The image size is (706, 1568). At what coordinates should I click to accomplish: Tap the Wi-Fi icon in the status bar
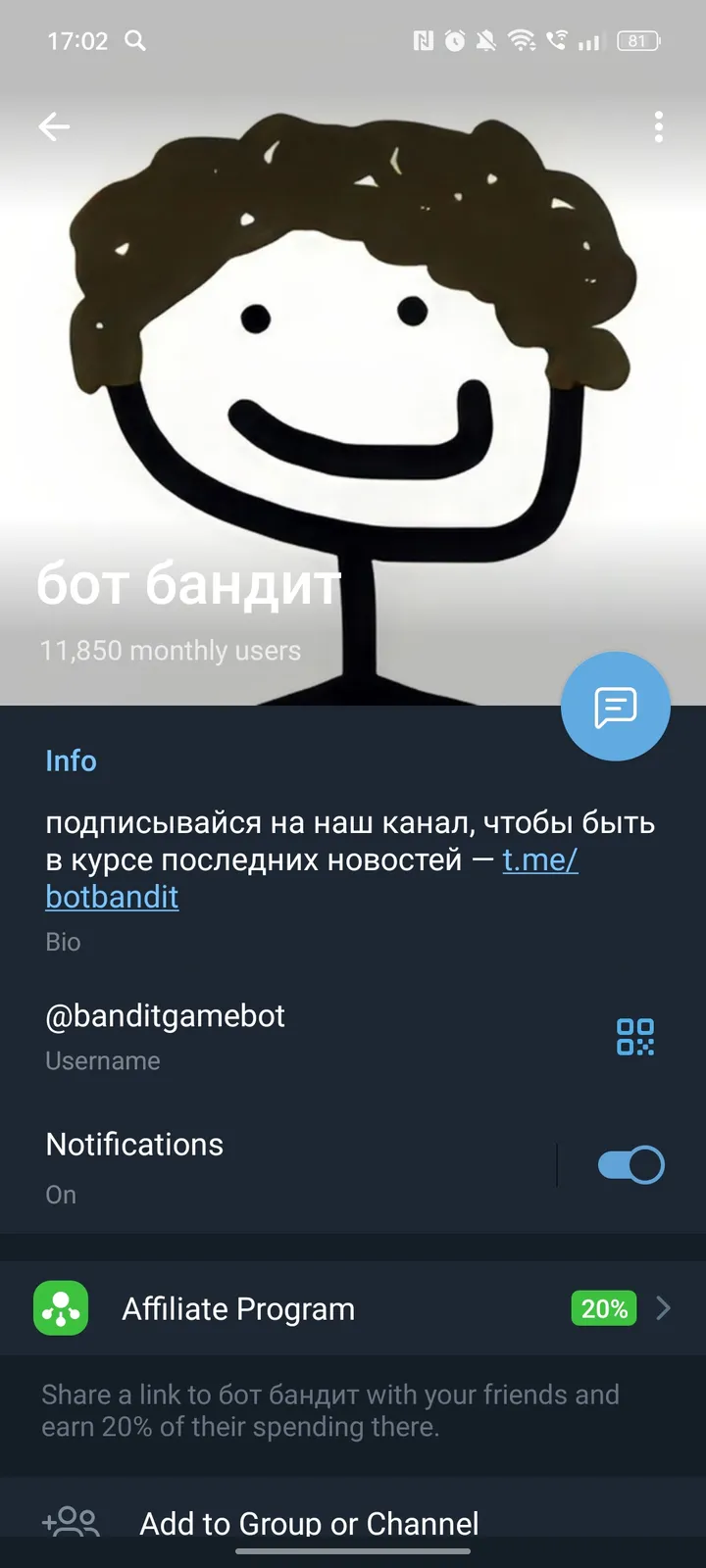pyautogui.click(x=518, y=41)
